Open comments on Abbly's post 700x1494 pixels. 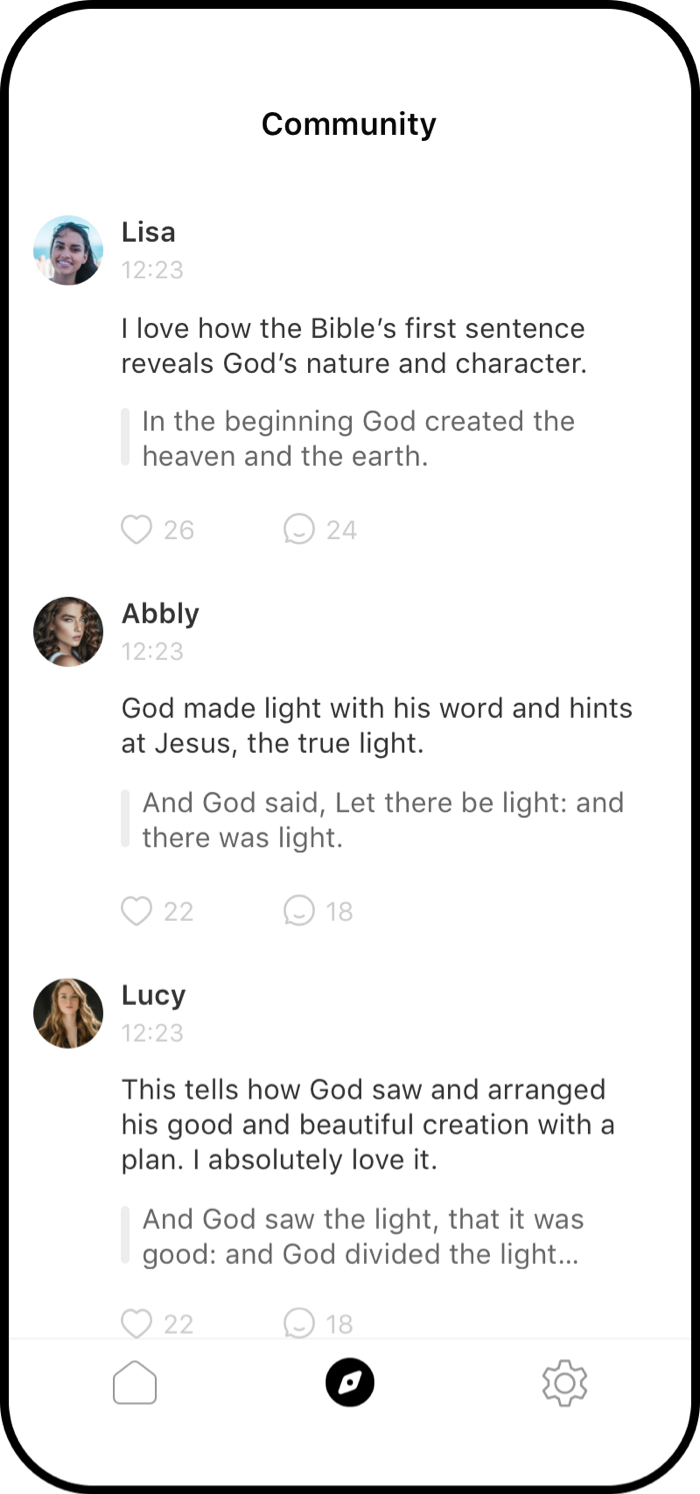click(x=299, y=911)
